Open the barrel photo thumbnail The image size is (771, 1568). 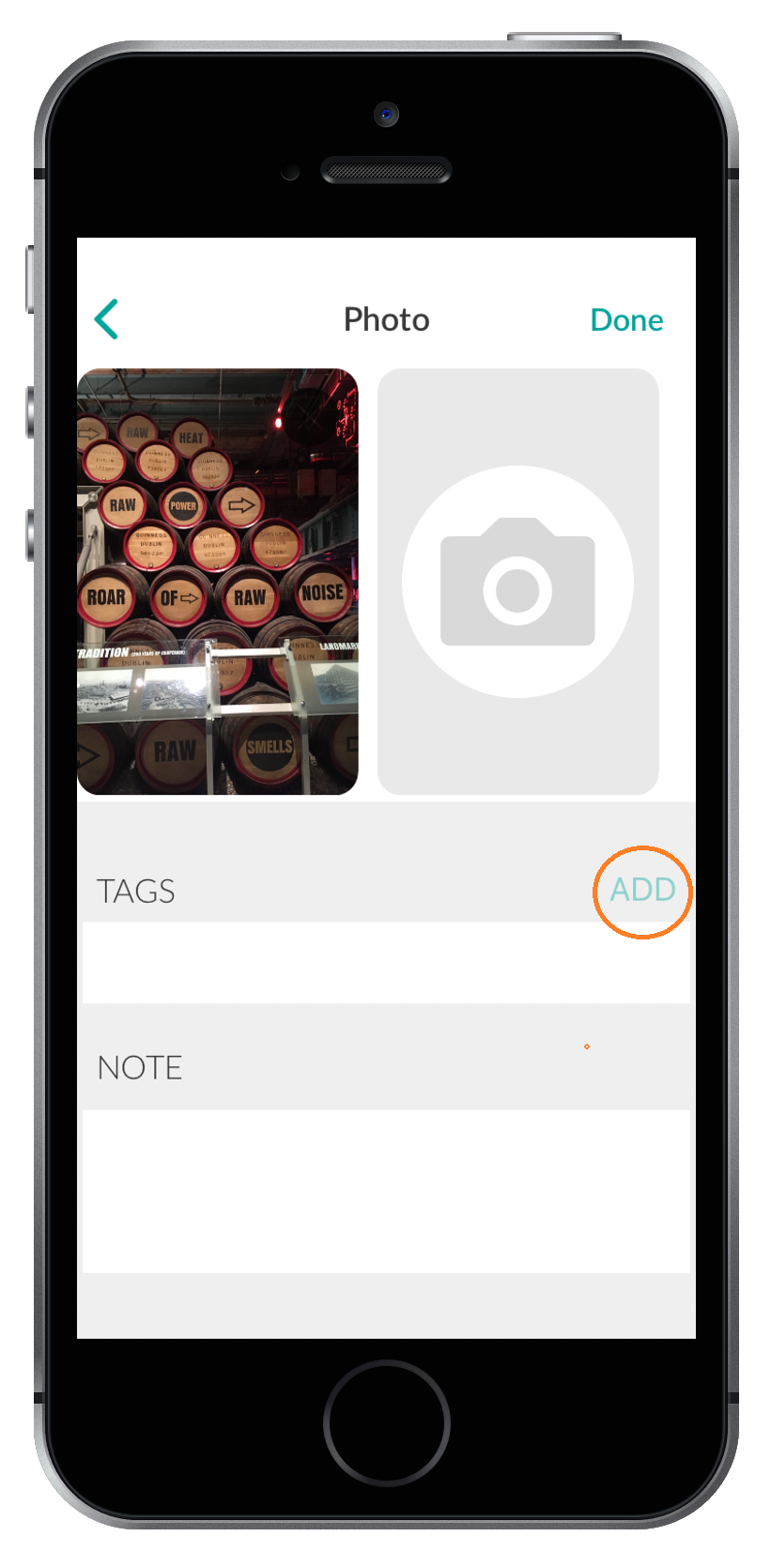(x=218, y=582)
